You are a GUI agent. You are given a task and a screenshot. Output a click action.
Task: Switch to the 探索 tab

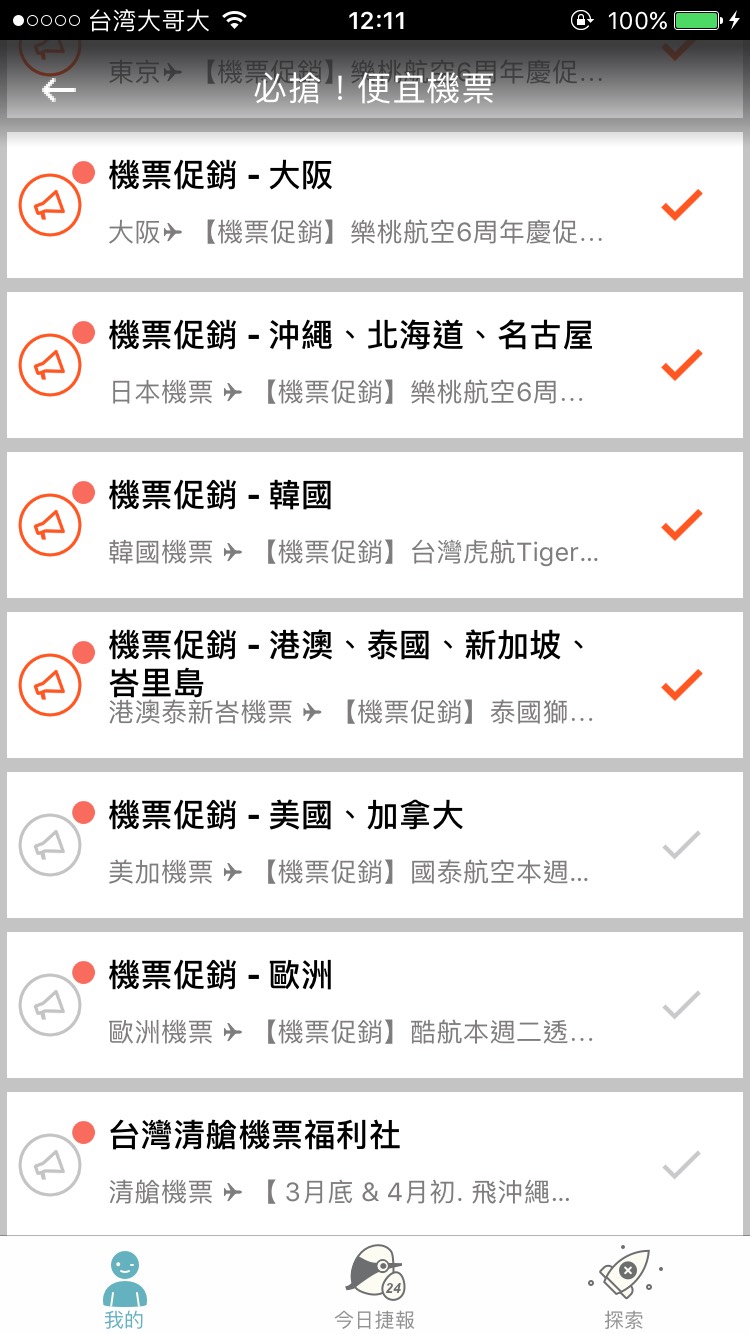click(624, 1288)
